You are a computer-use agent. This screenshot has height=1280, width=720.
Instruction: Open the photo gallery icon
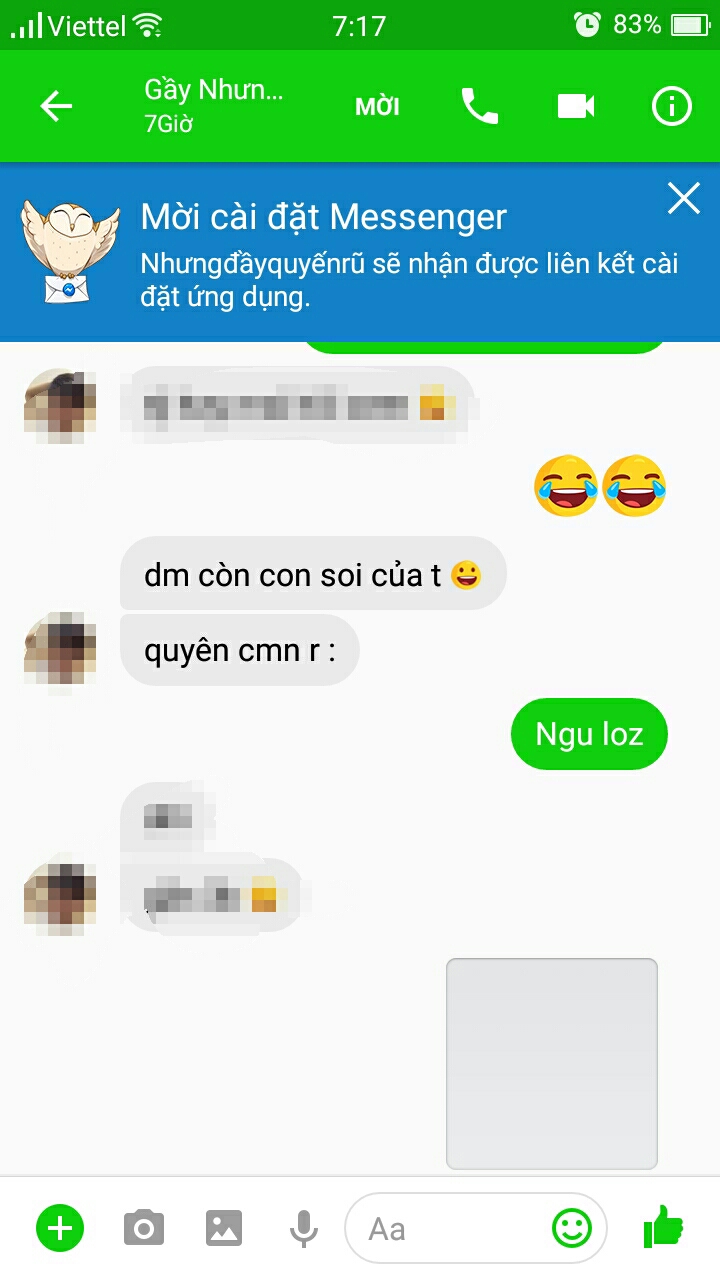[225, 1227]
